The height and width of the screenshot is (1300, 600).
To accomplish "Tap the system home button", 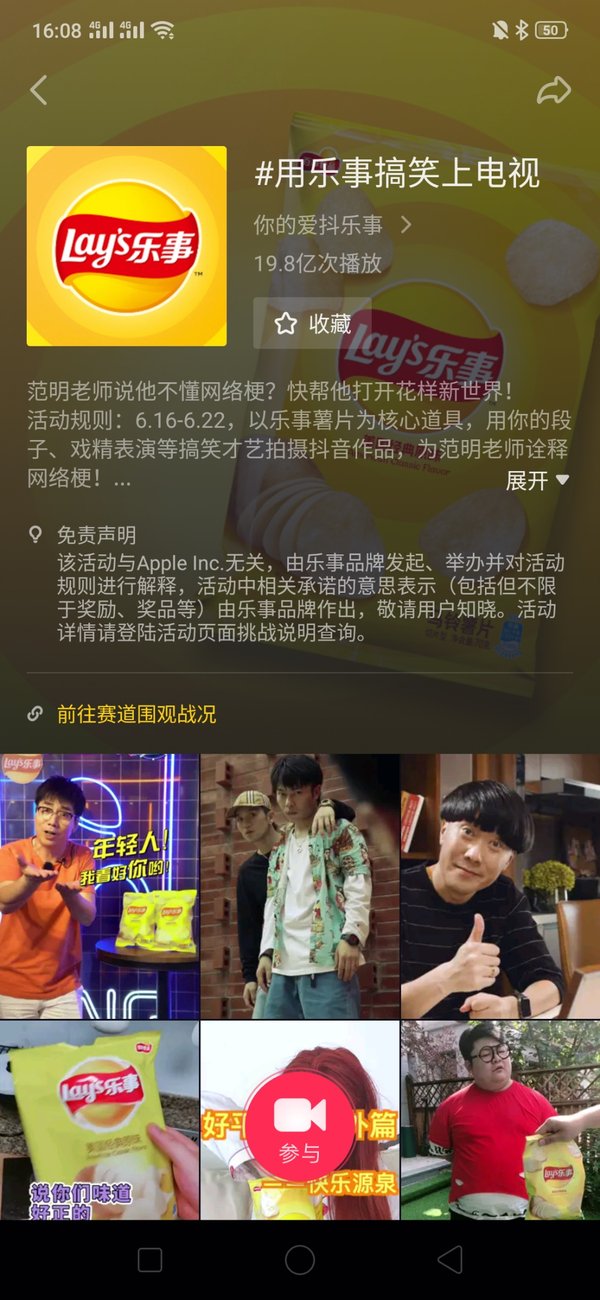I will coord(300,1260).
